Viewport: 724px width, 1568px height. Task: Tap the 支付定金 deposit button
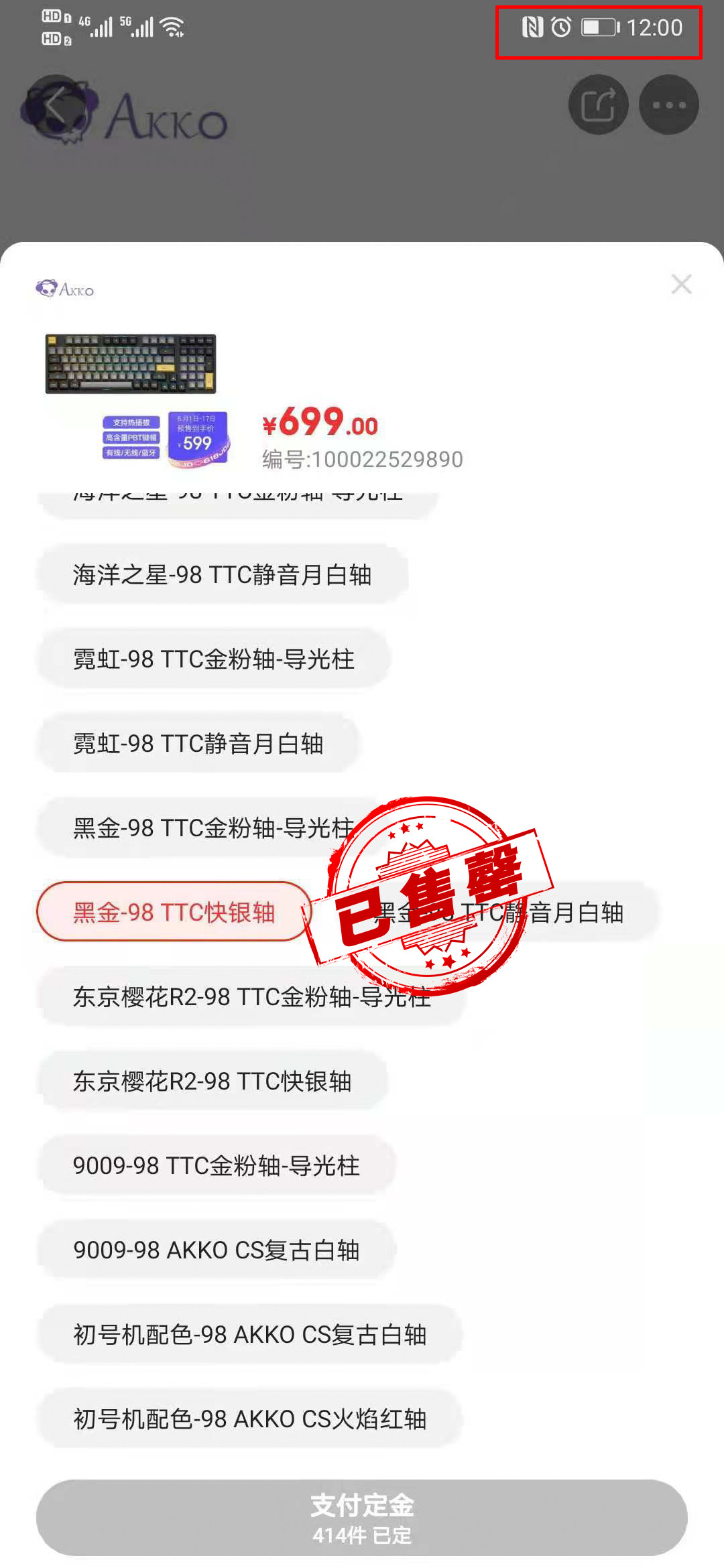[x=362, y=1518]
